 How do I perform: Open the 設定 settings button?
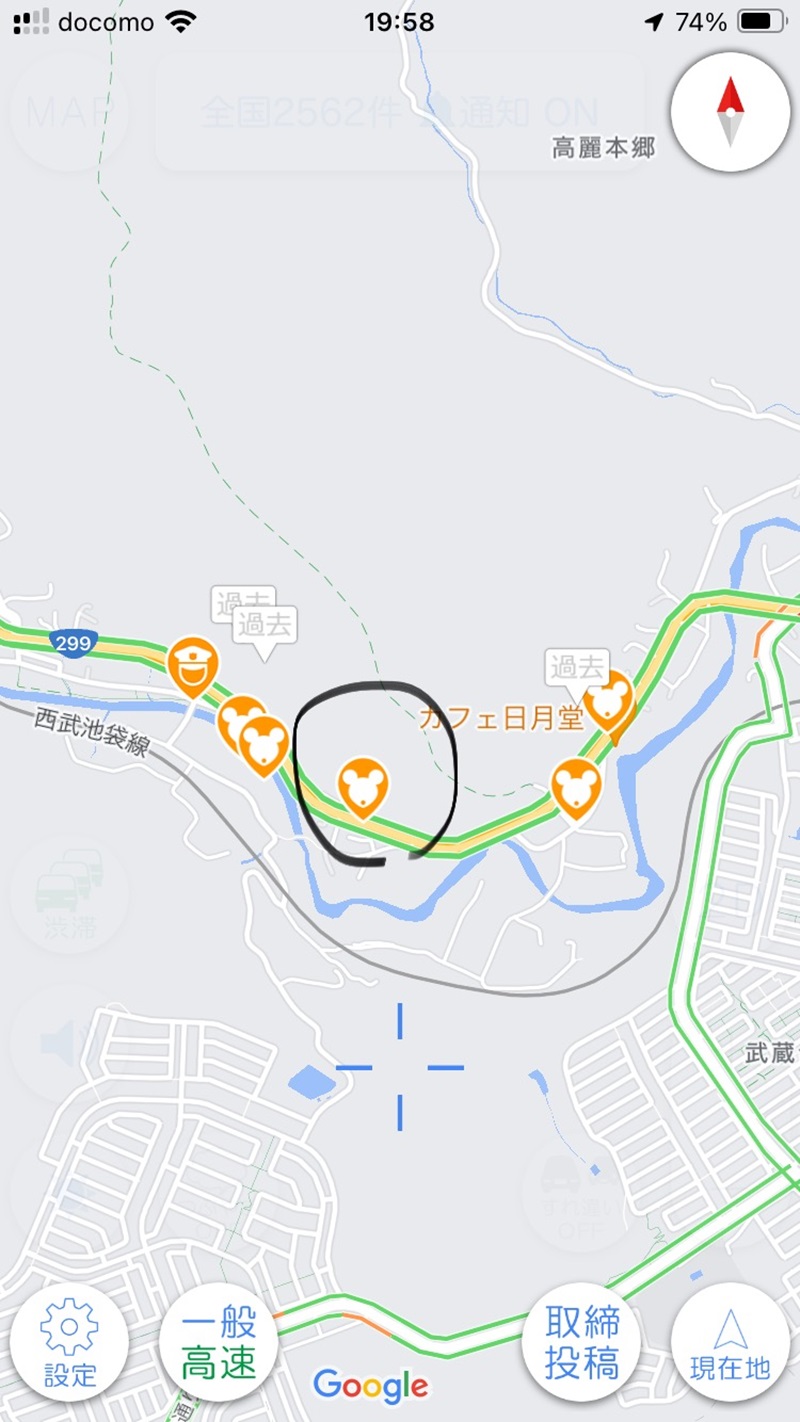[69, 1341]
